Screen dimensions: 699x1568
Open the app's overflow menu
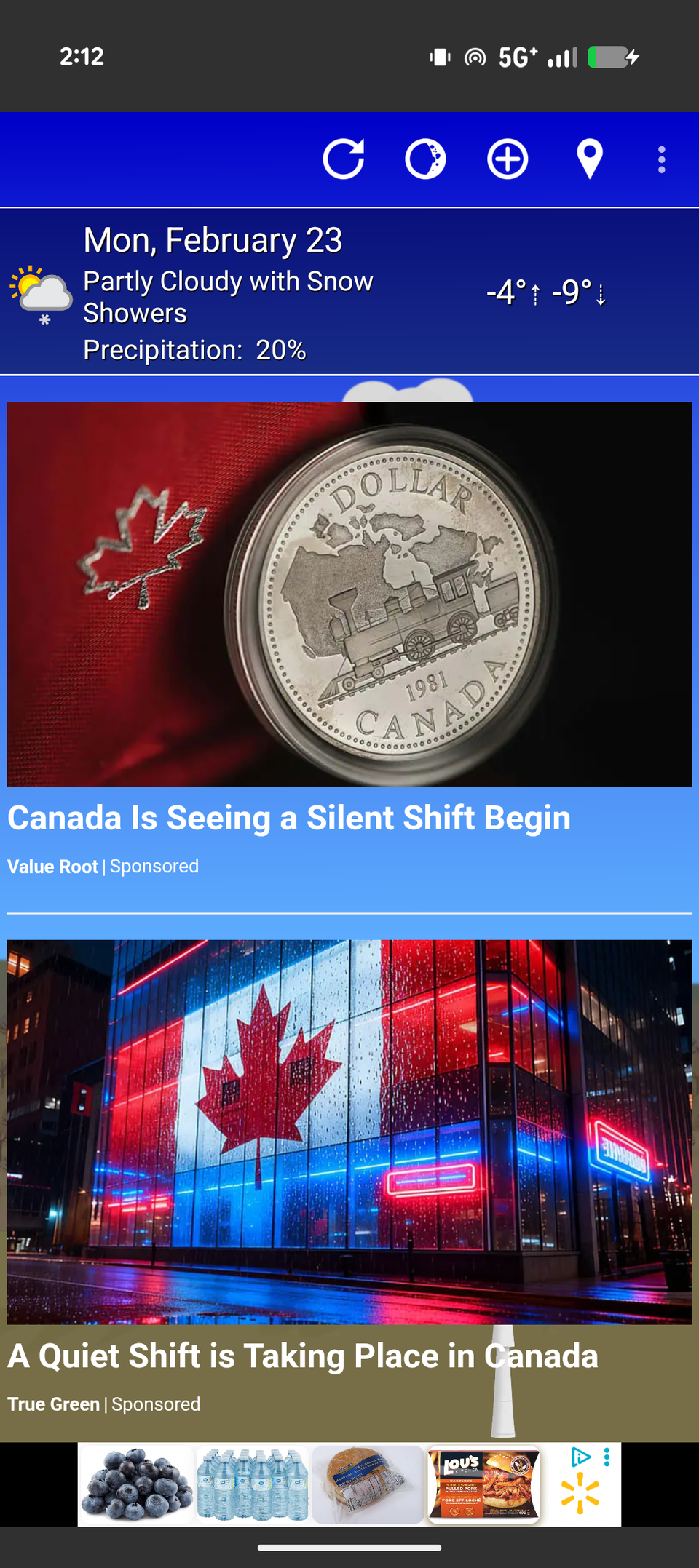(661, 159)
